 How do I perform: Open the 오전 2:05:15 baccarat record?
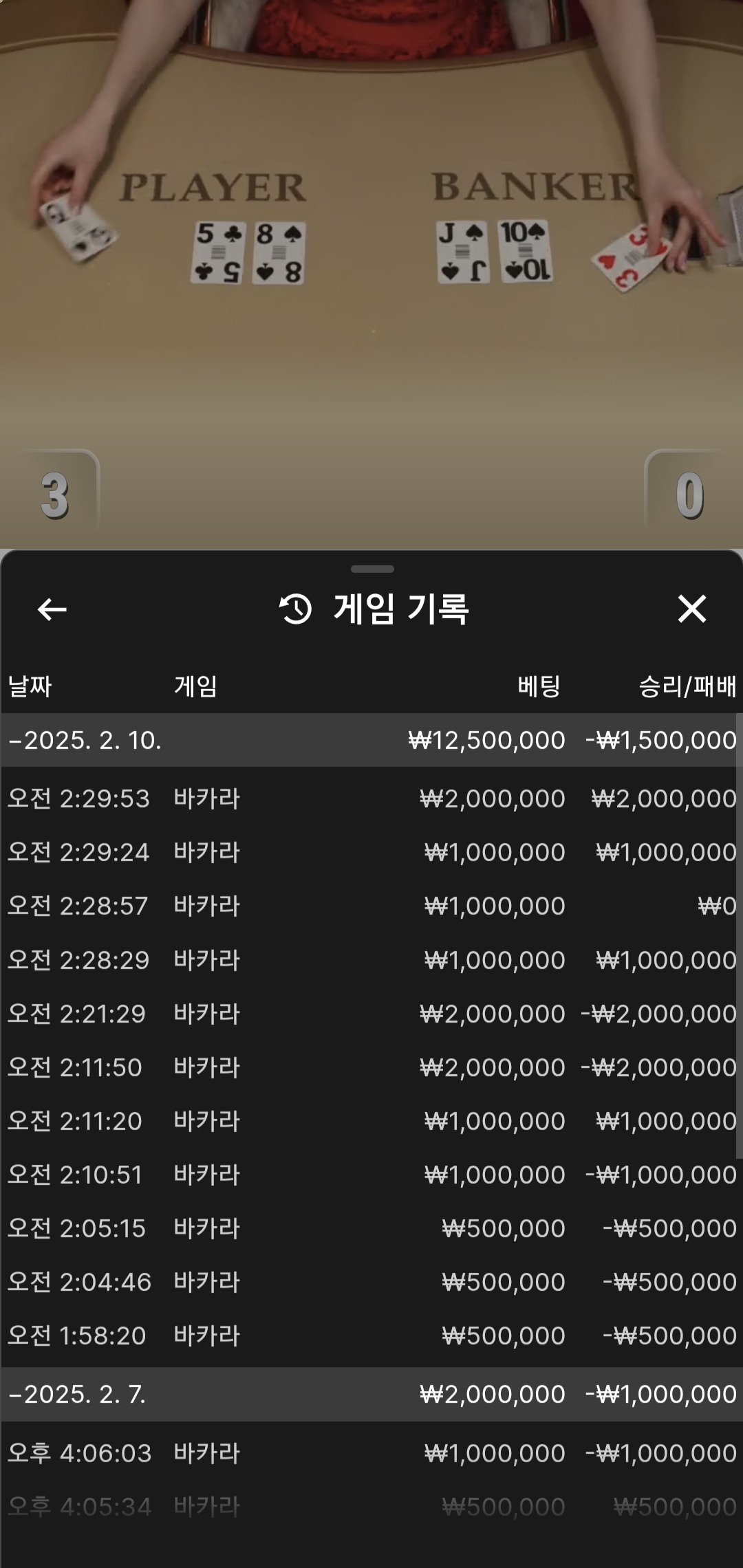click(369, 1228)
